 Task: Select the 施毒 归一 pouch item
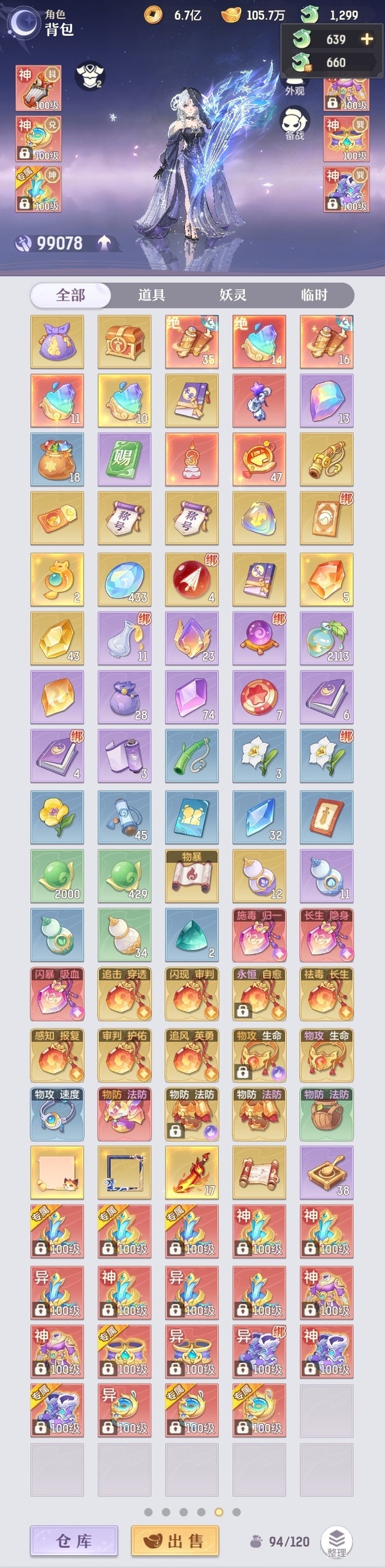point(259,935)
